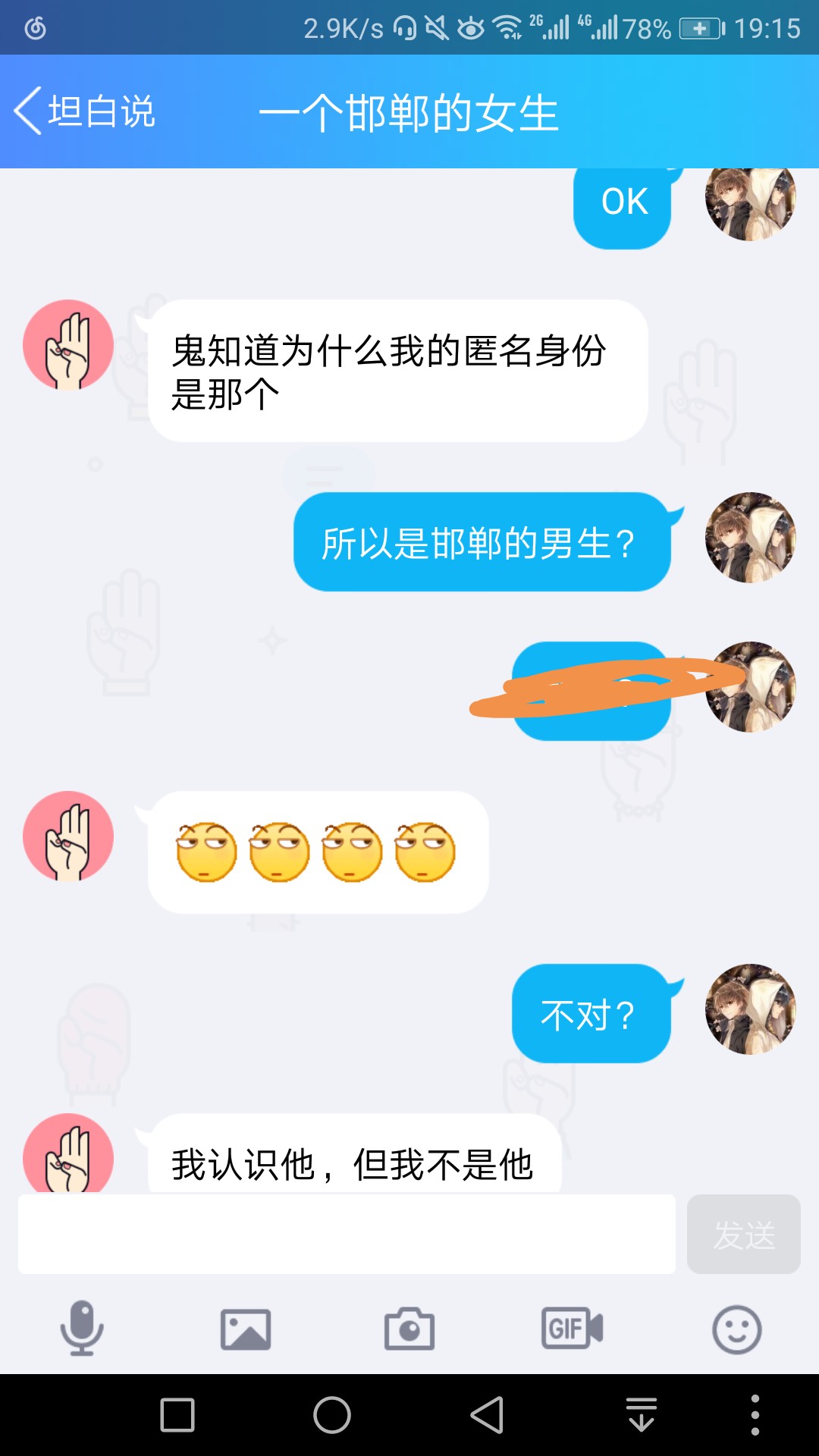Tap the message input field
This screenshot has width=819, height=1456.
point(347,1234)
